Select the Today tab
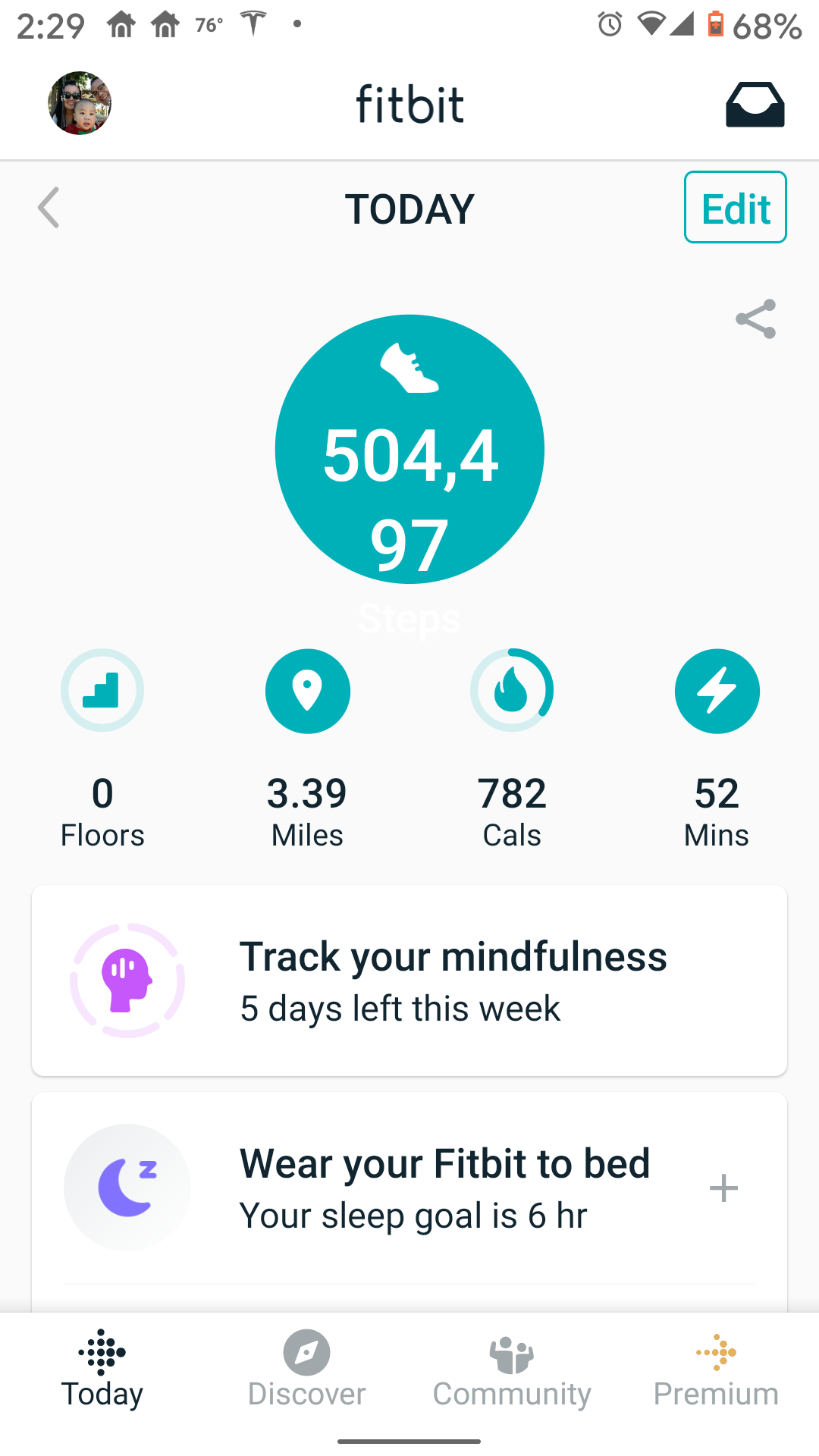This screenshot has height=1456, width=819. (x=102, y=1370)
